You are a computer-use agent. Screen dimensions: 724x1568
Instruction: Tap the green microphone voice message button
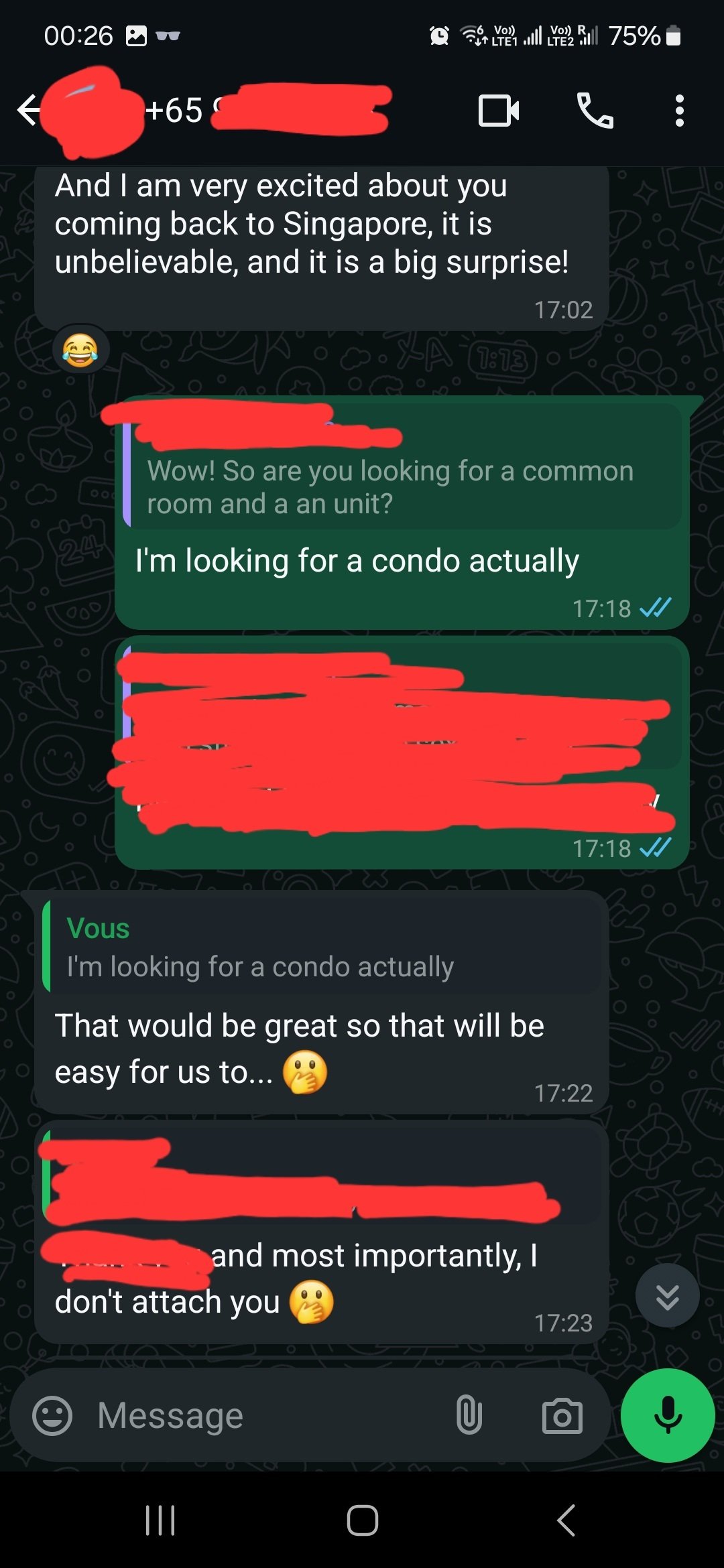pos(668,1415)
